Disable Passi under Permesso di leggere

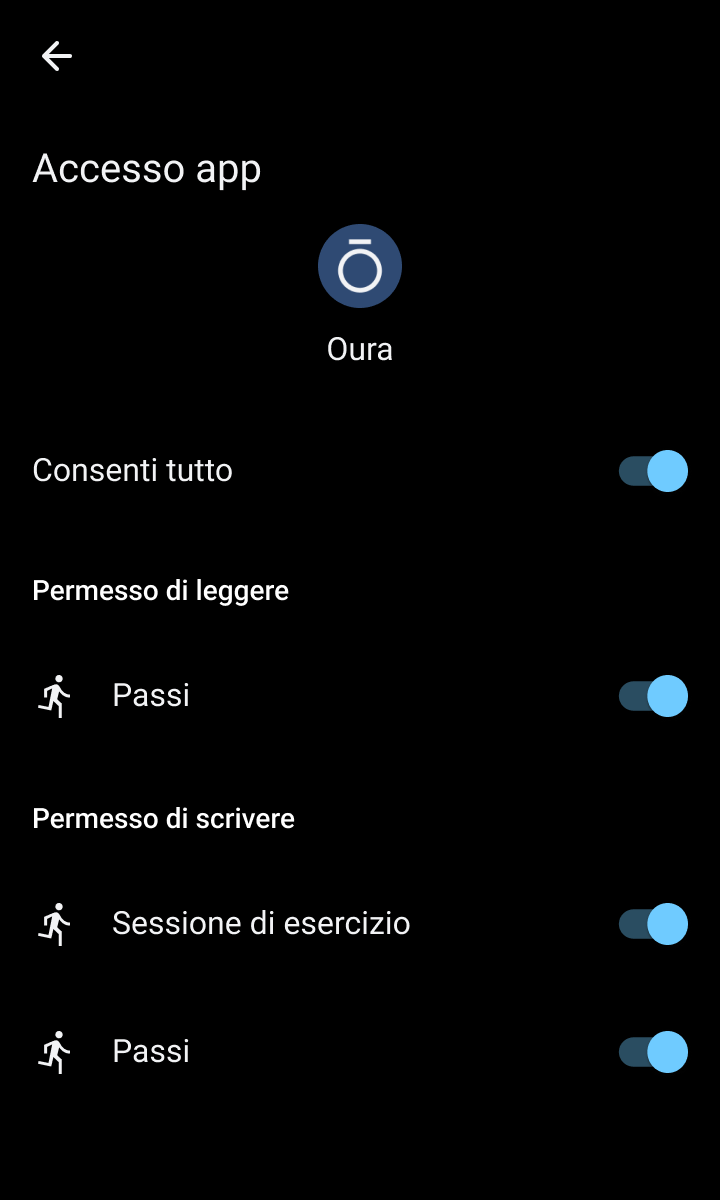653,696
